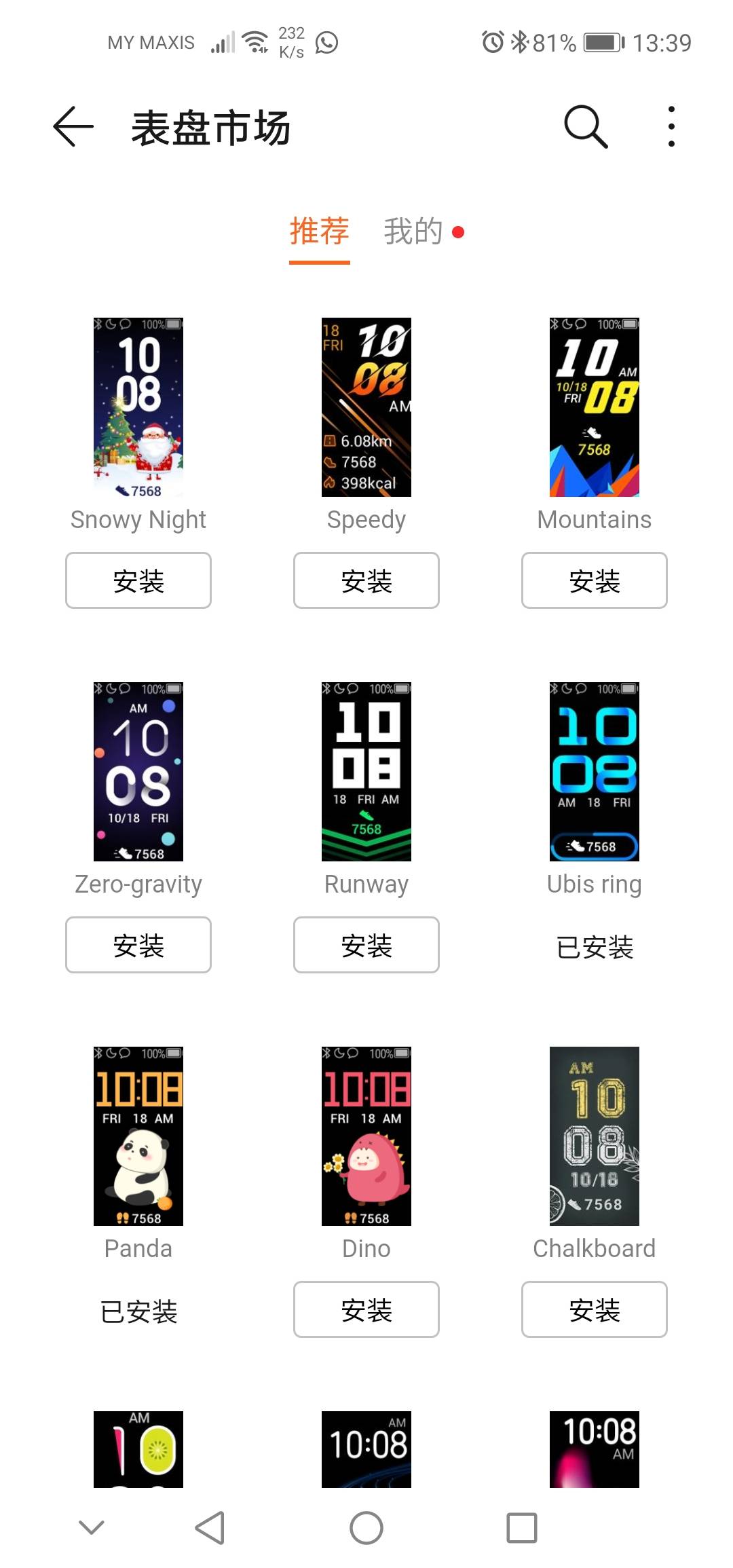The image size is (733, 1568).
Task: Install the Chalkboard watch face
Action: click(x=594, y=1309)
